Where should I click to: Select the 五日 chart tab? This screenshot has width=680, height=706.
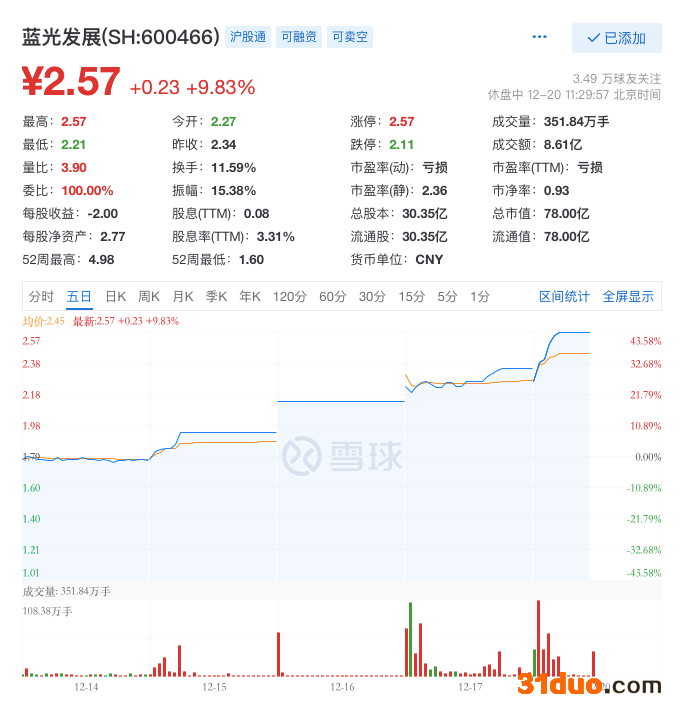pos(79,296)
